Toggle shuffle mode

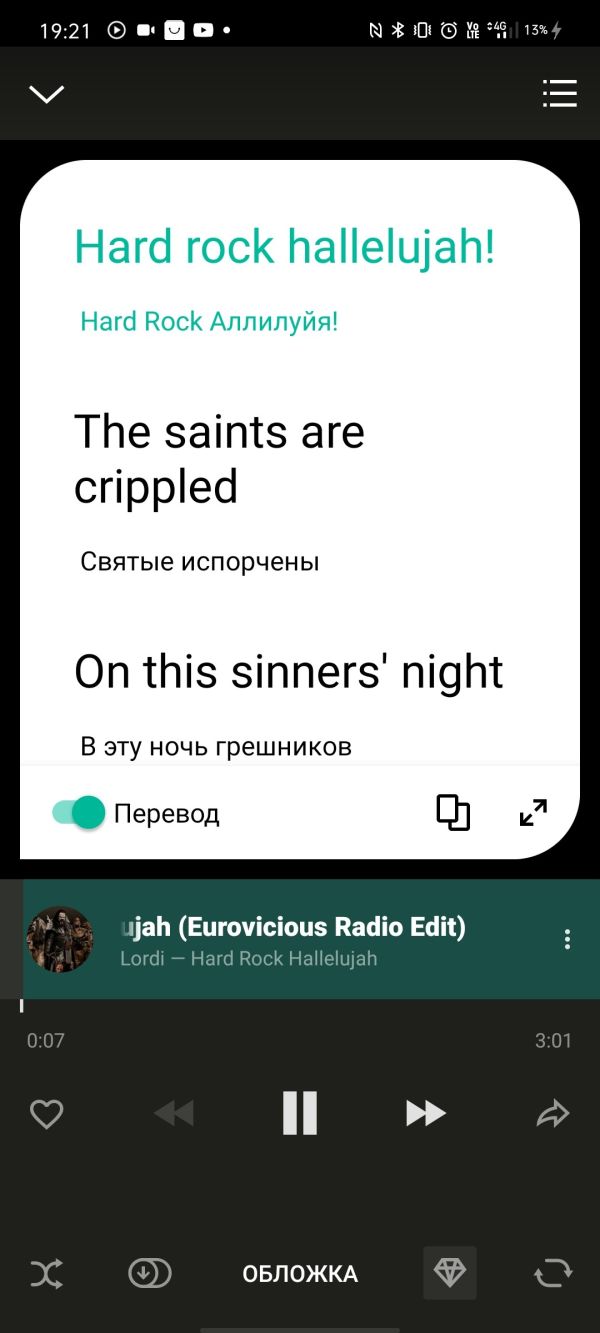(46, 1273)
